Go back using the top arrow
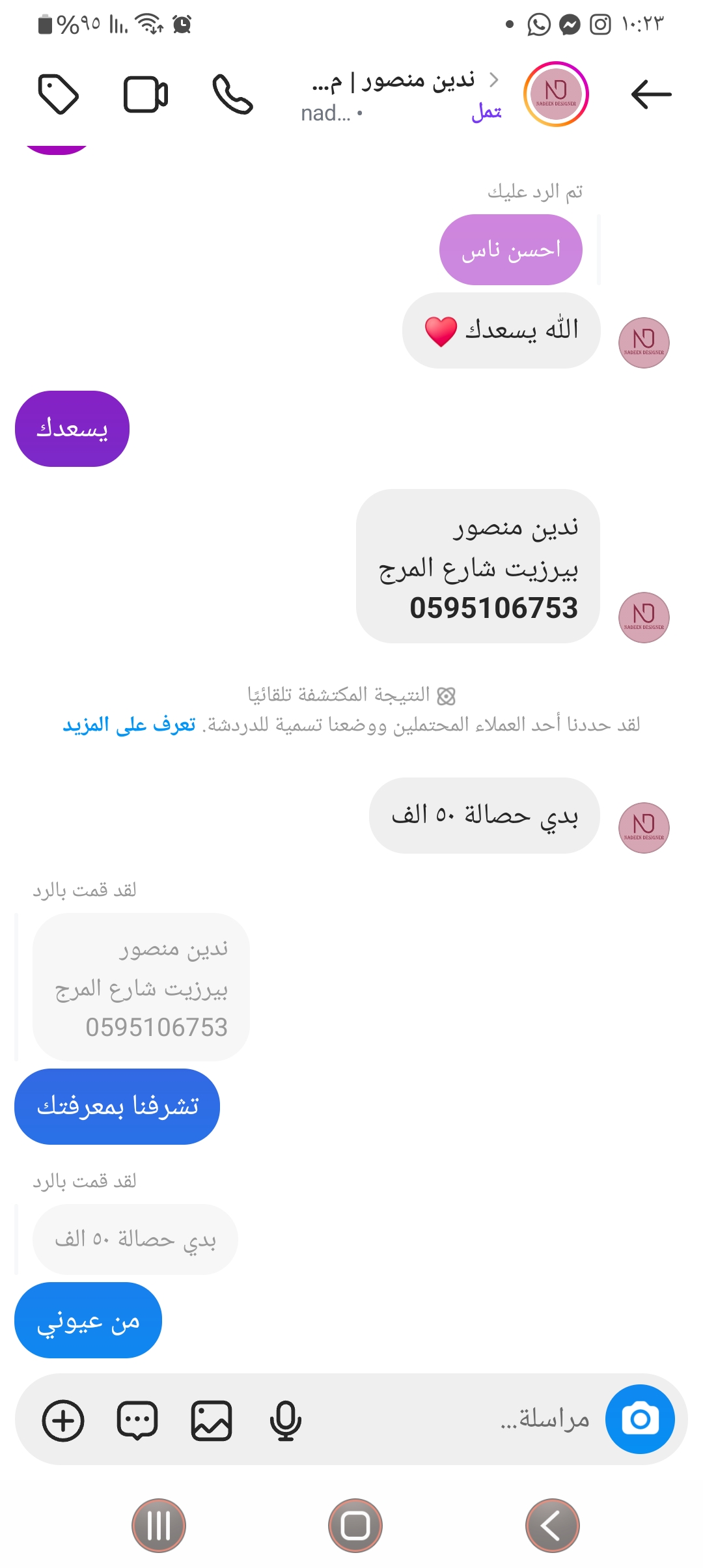Viewport: 703px width, 1568px height. [651, 94]
